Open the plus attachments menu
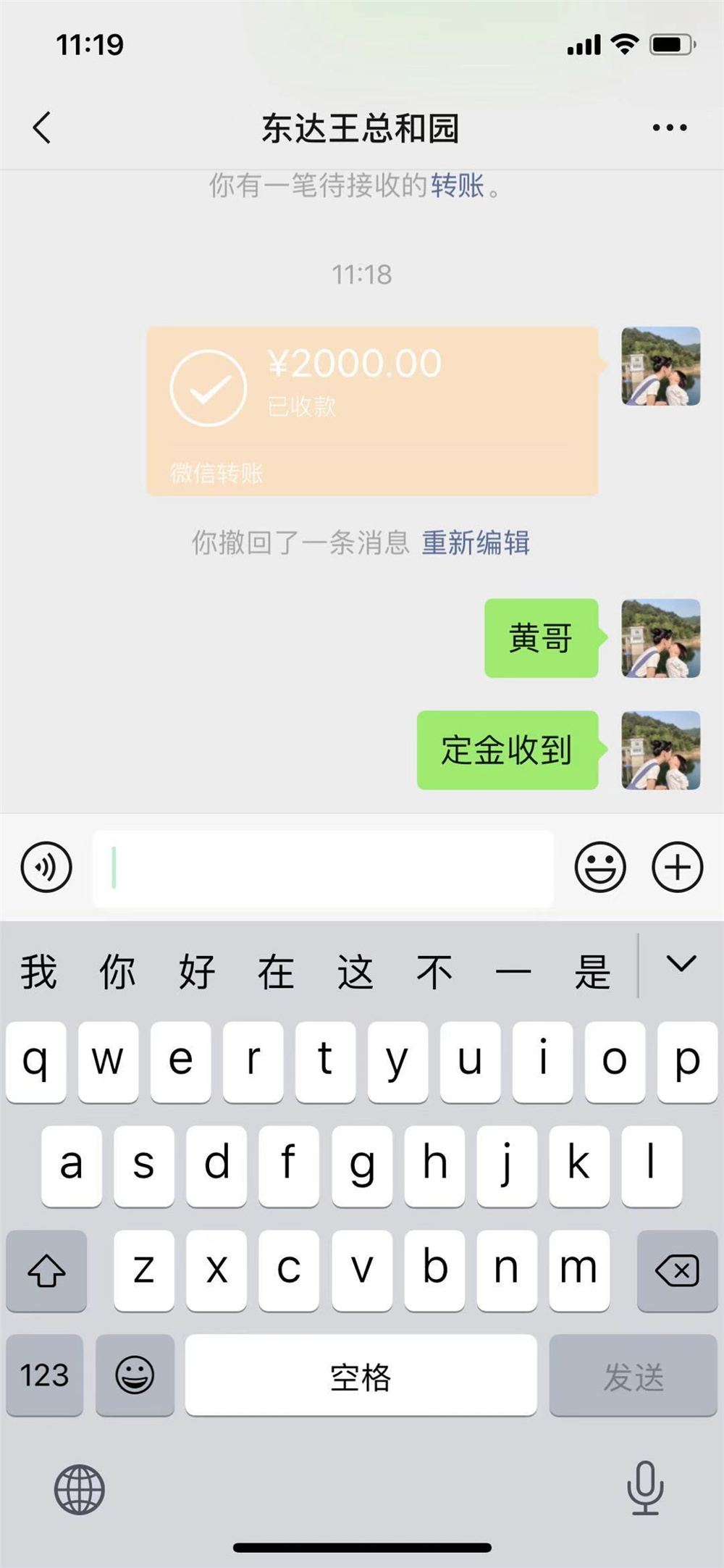Image resolution: width=724 pixels, height=1568 pixels. point(677,867)
